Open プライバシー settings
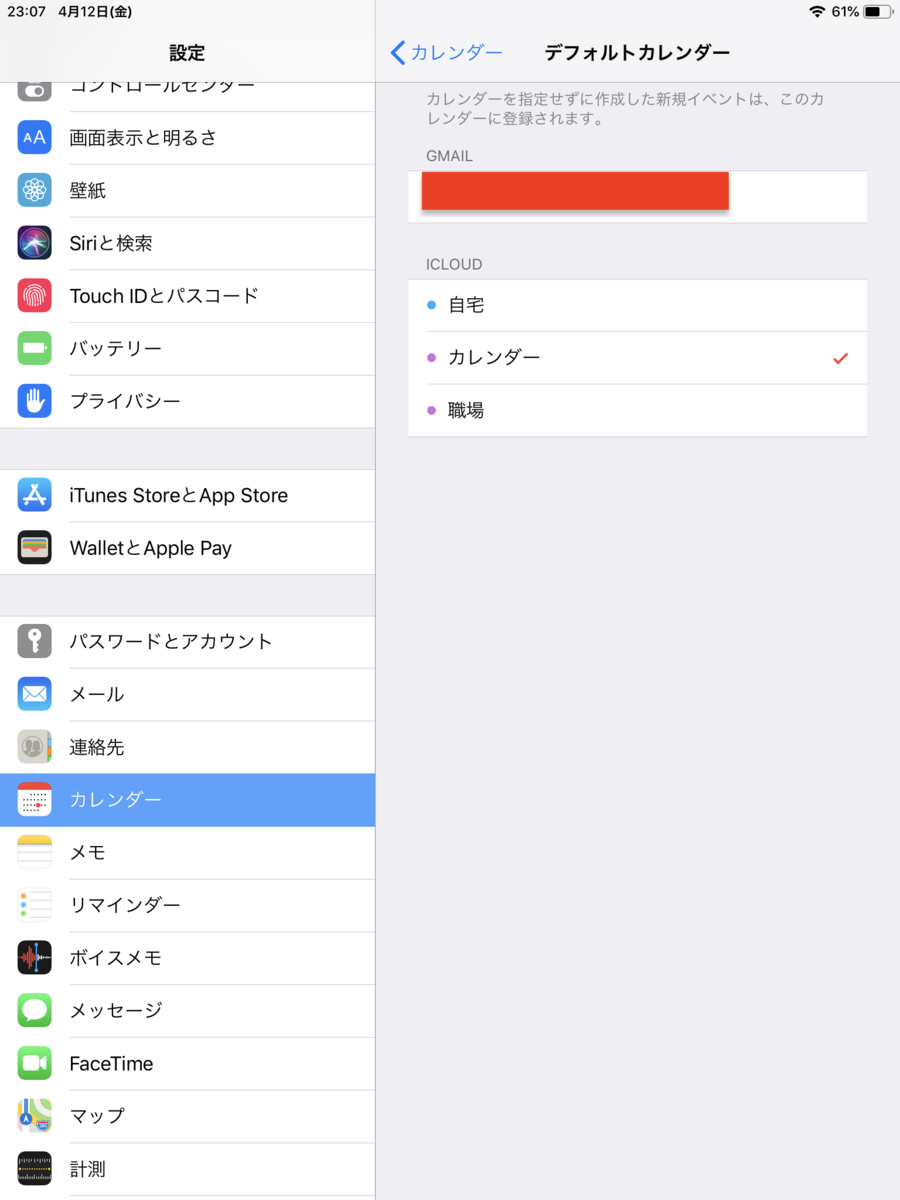The width and height of the screenshot is (900, 1200). click(x=188, y=402)
